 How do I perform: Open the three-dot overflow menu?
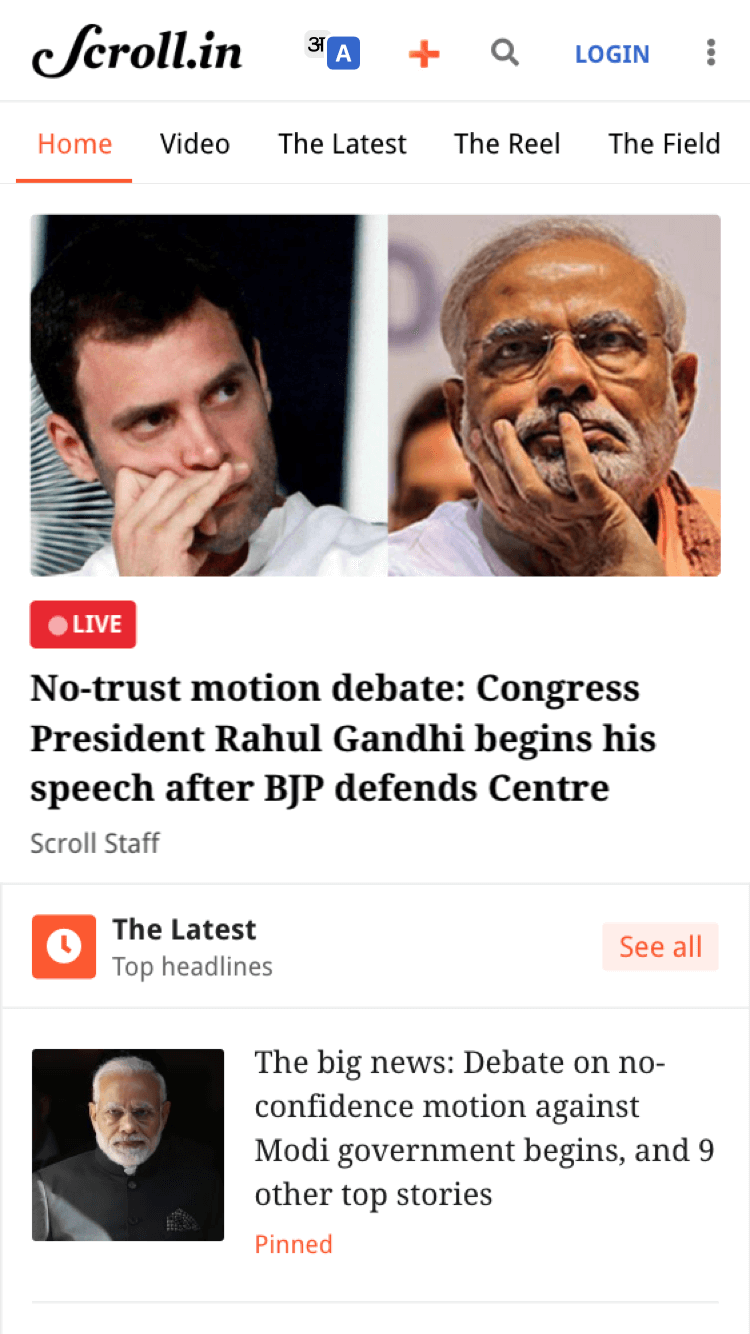coord(710,52)
